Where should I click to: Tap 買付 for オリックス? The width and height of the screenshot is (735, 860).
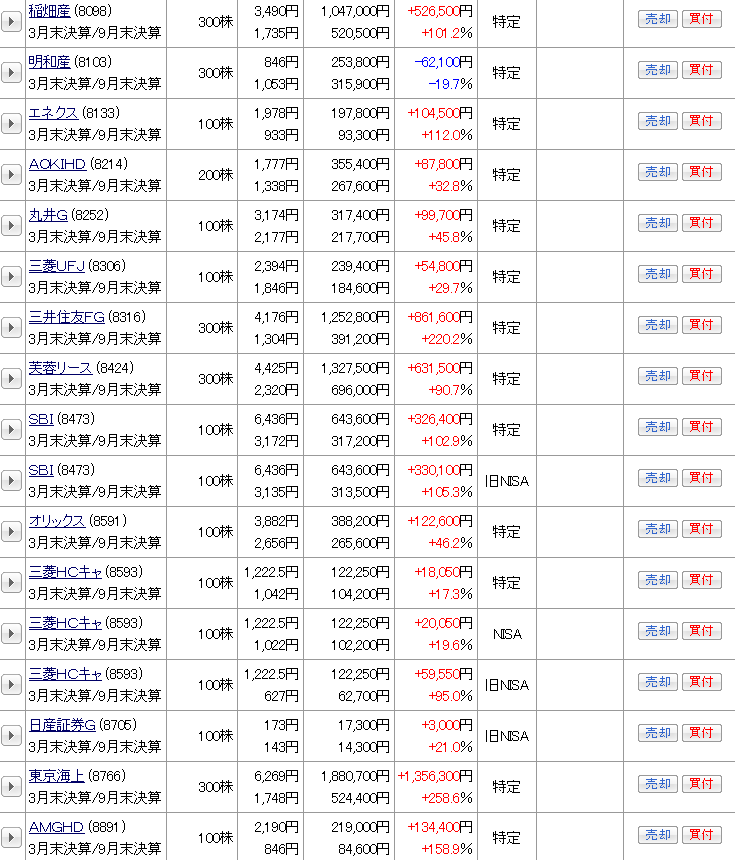click(x=701, y=529)
